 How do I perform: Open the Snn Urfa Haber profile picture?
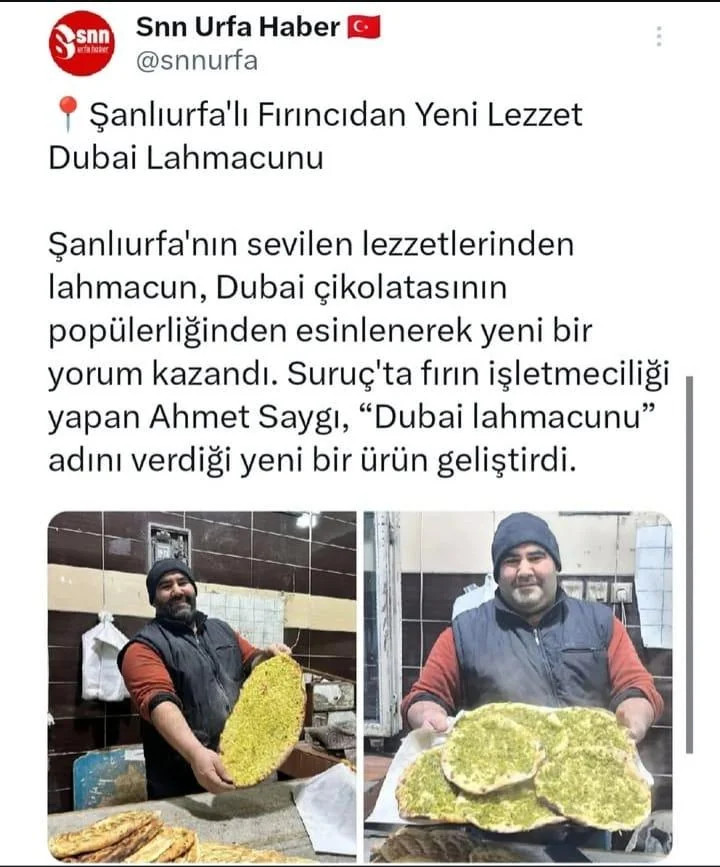pyautogui.click(x=82, y=43)
